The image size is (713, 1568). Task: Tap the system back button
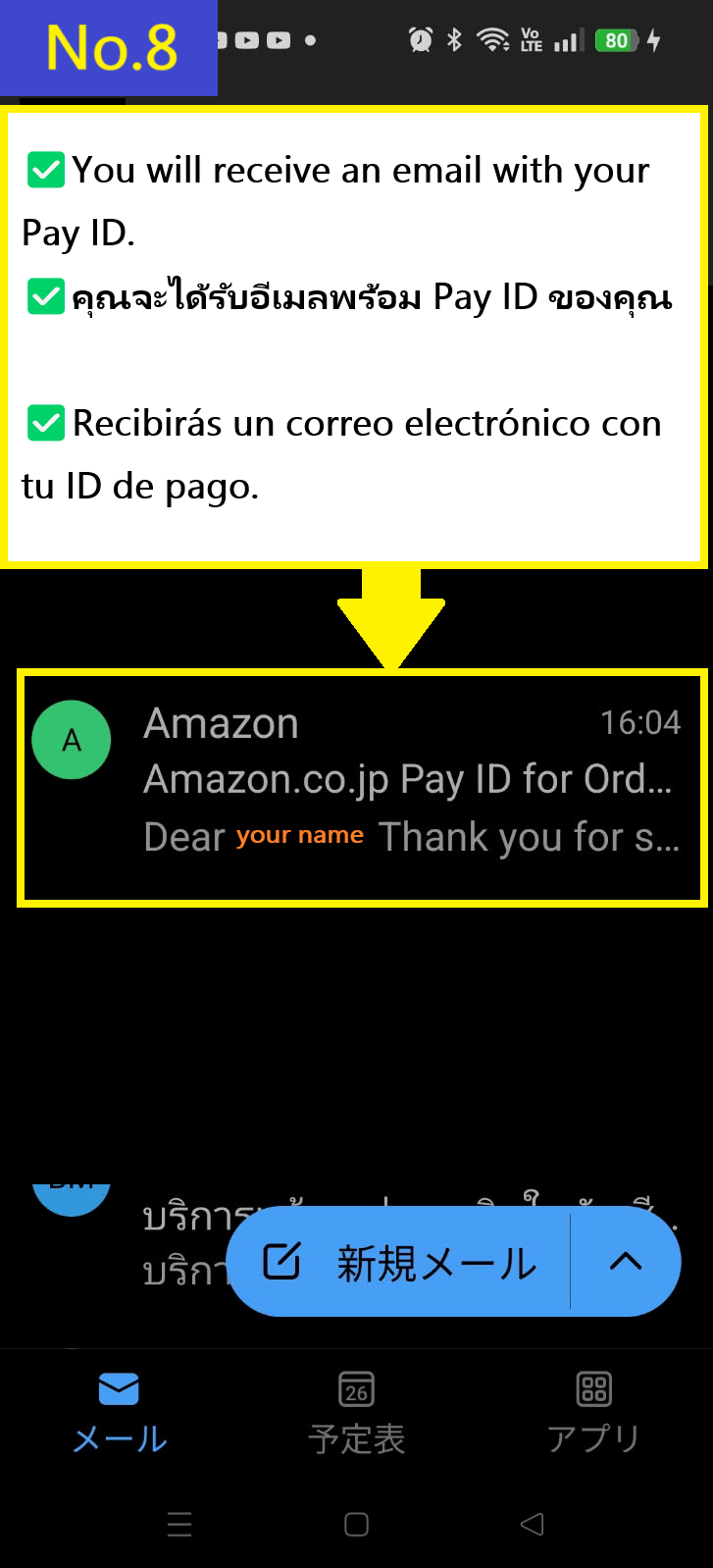coord(533,1524)
